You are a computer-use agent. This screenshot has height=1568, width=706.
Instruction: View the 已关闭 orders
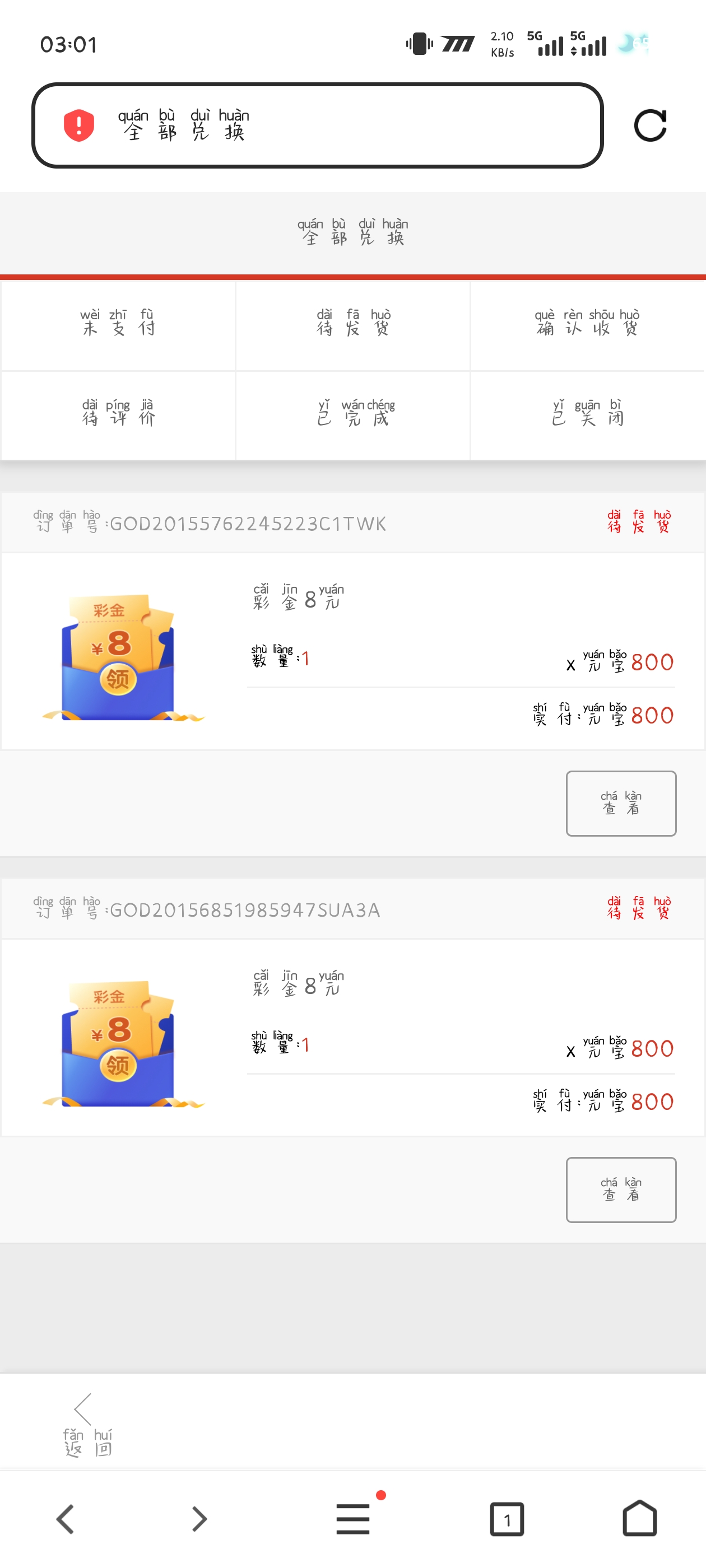[x=587, y=414]
